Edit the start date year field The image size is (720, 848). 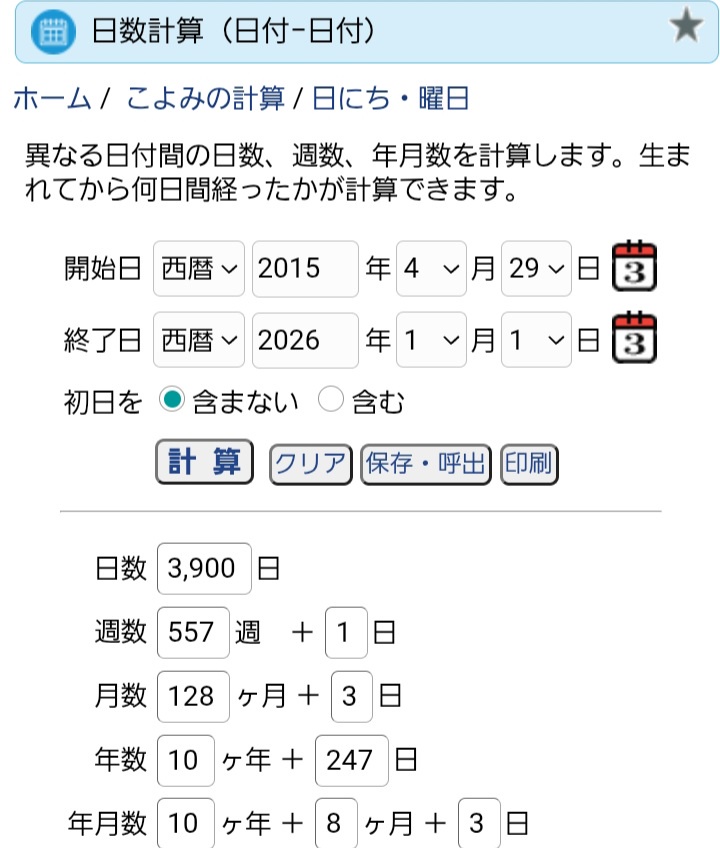coord(305,269)
